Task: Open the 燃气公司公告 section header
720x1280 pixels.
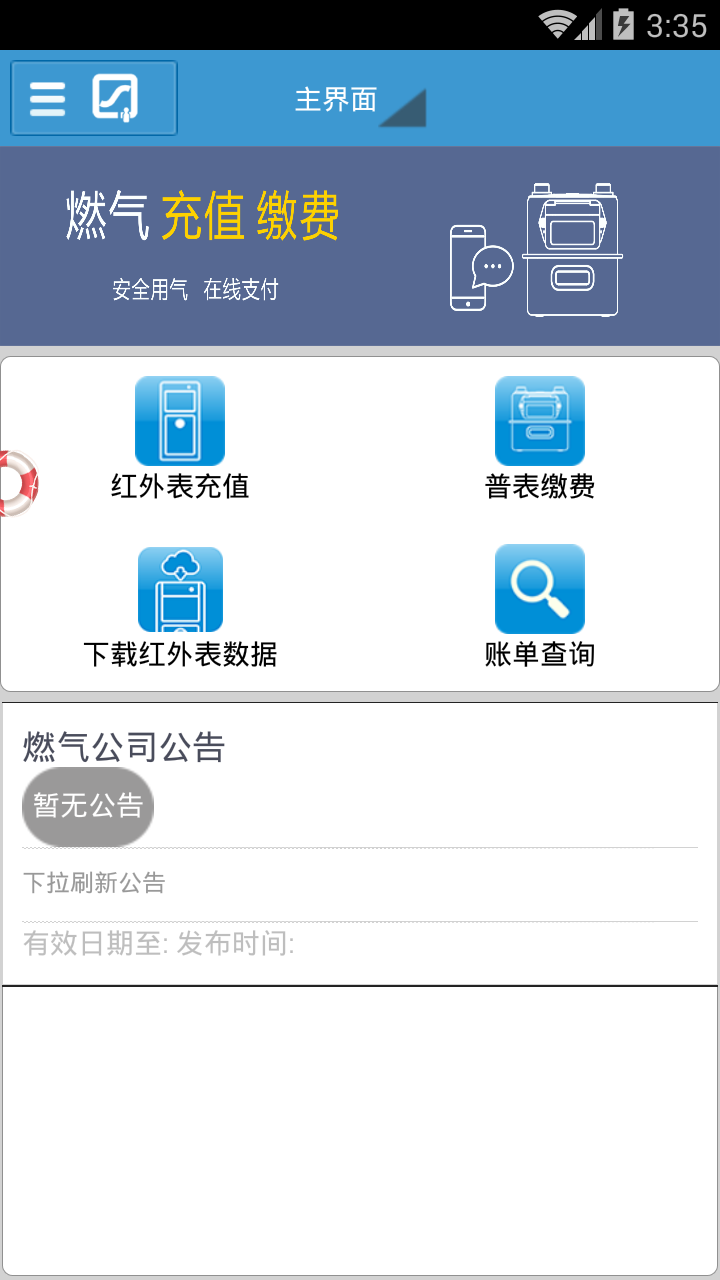Action: click(124, 746)
